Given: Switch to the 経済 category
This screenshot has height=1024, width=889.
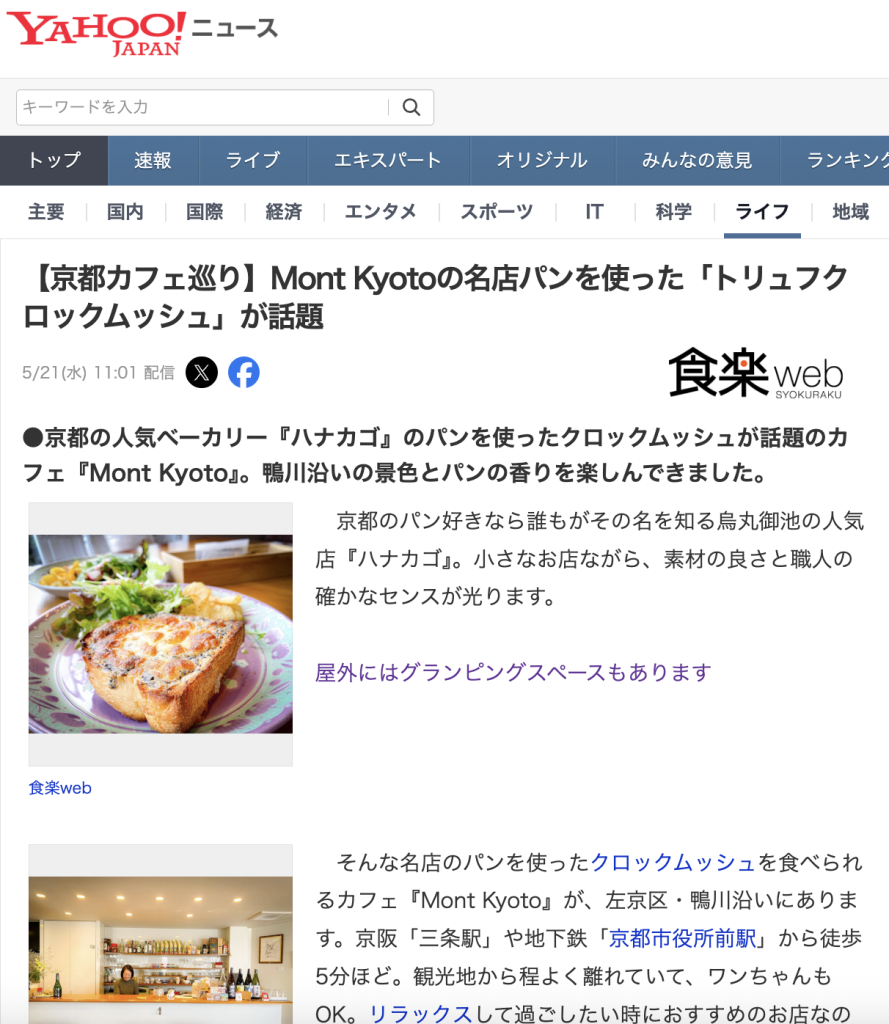Looking at the screenshot, I should pos(284,212).
